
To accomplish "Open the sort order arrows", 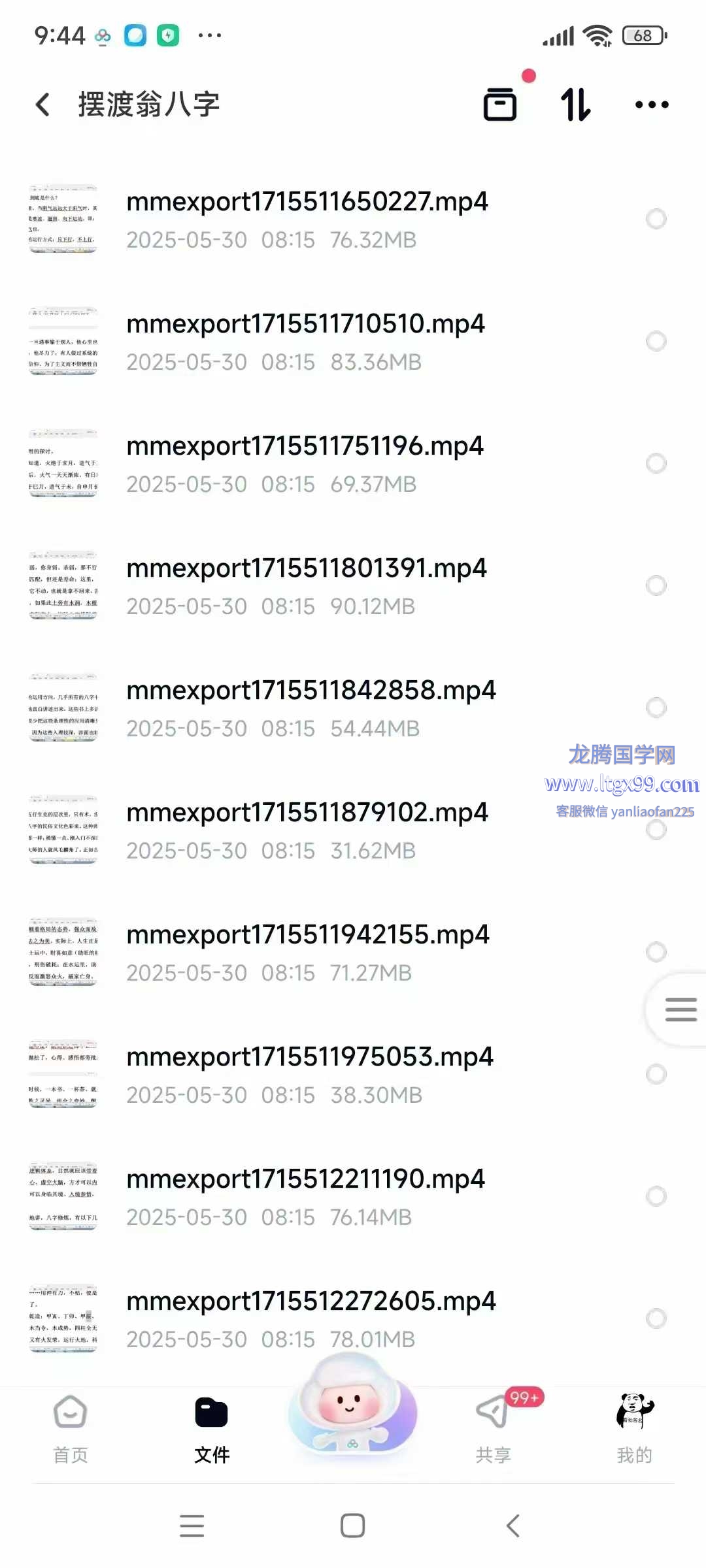I will pyautogui.click(x=576, y=105).
